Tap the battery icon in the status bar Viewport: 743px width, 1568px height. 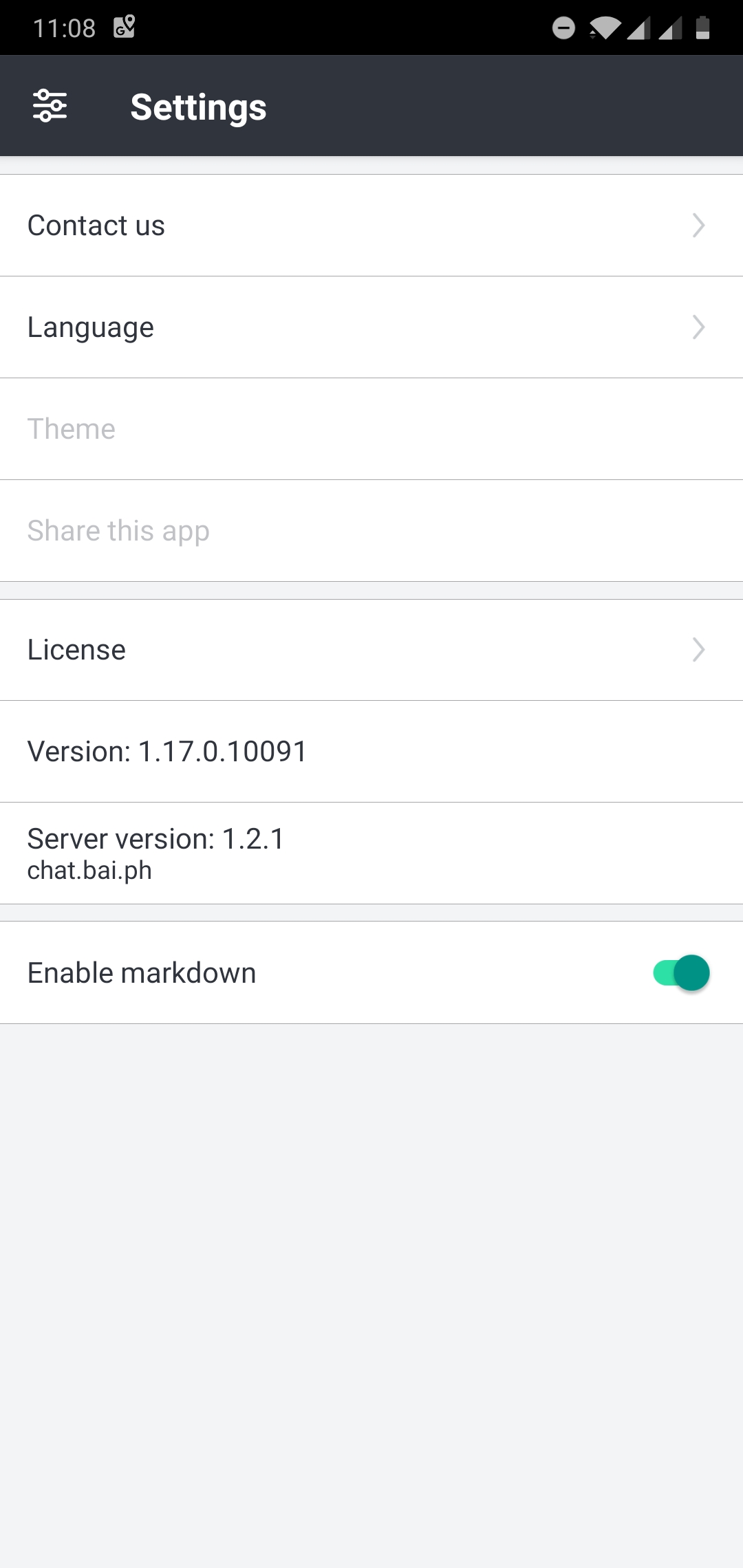tap(703, 28)
